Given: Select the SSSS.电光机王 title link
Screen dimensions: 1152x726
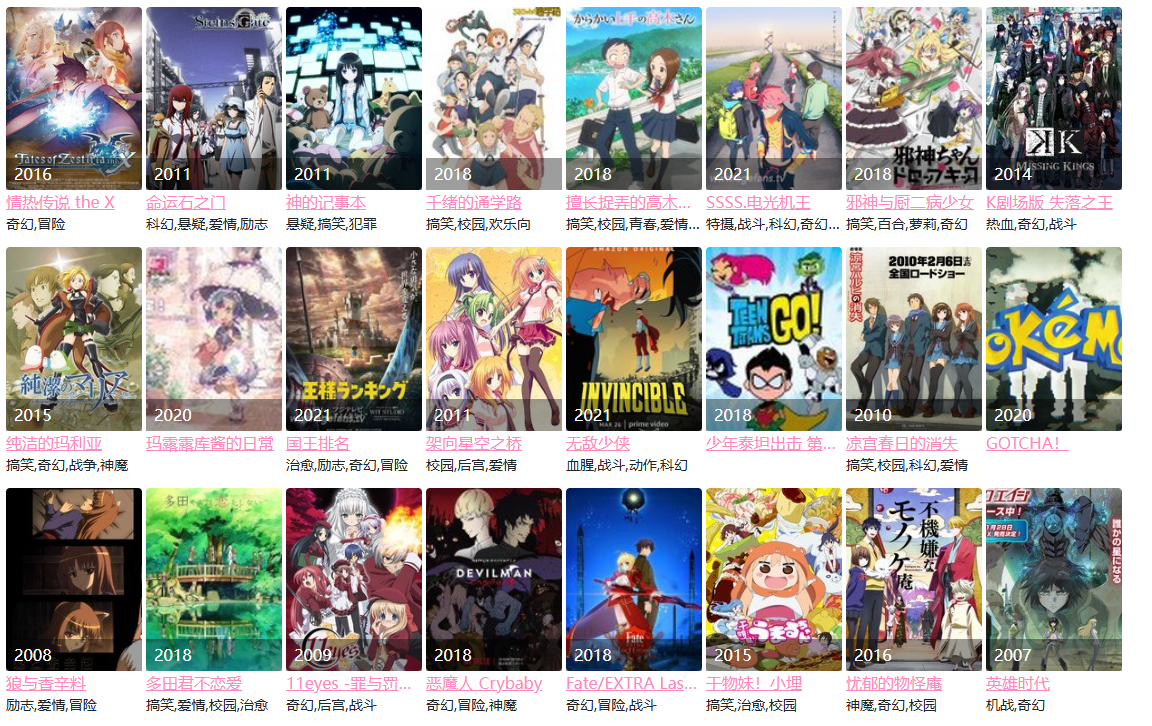Looking at the screenshot, I should tap(758, 203).
